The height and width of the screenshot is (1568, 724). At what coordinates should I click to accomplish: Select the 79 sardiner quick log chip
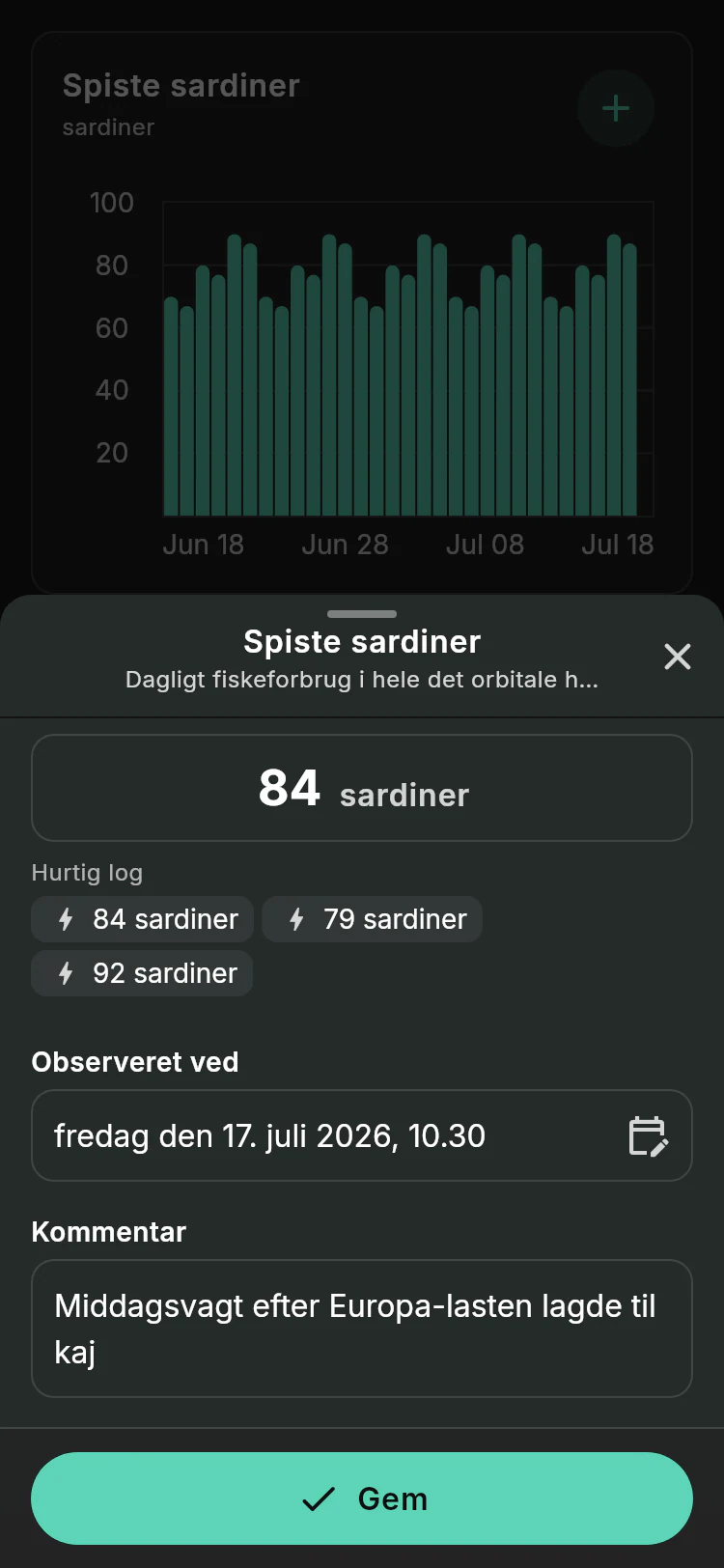tap(373, 919)
